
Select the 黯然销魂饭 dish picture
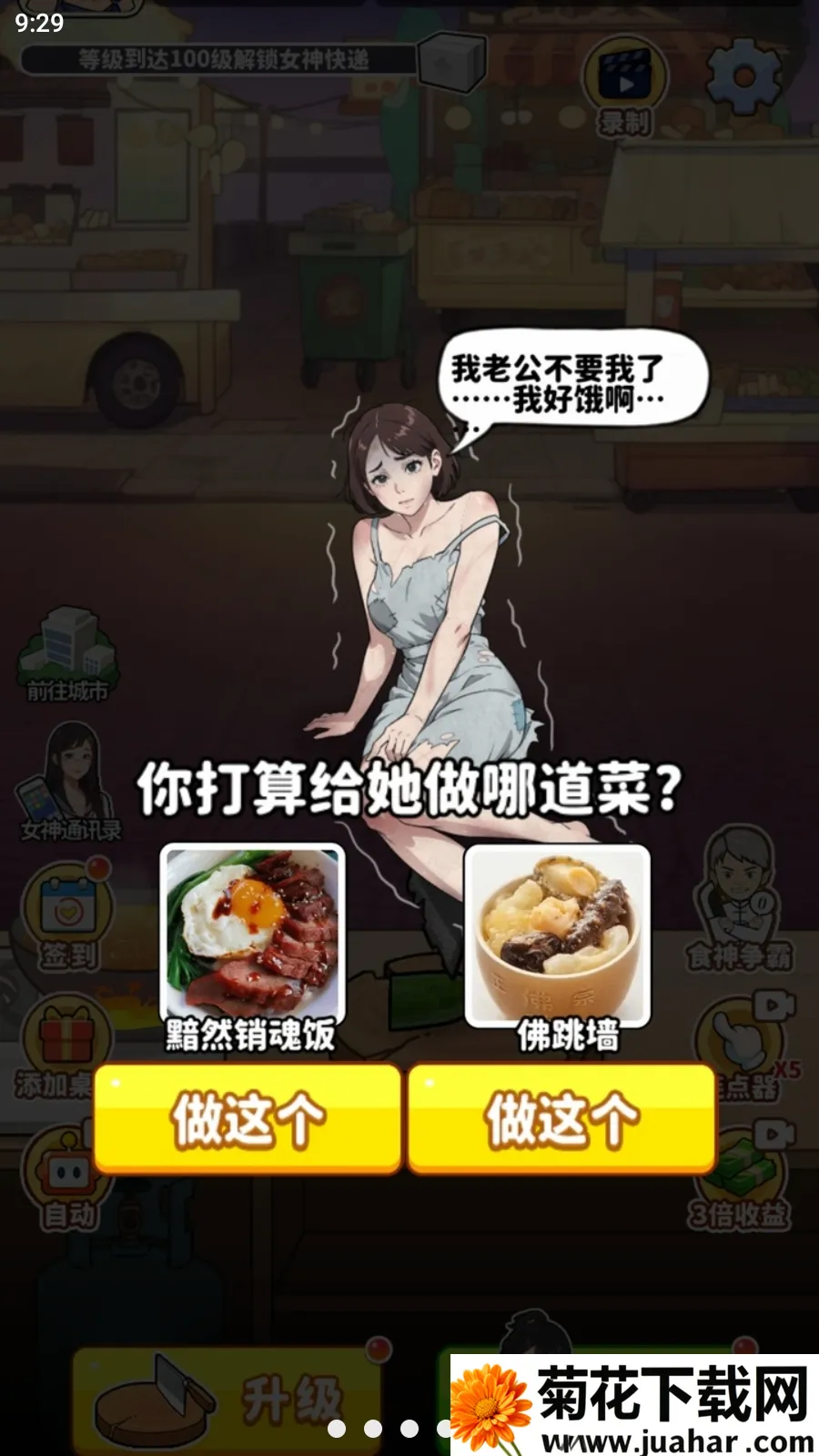pyautogui.click(x=252, y=933)
